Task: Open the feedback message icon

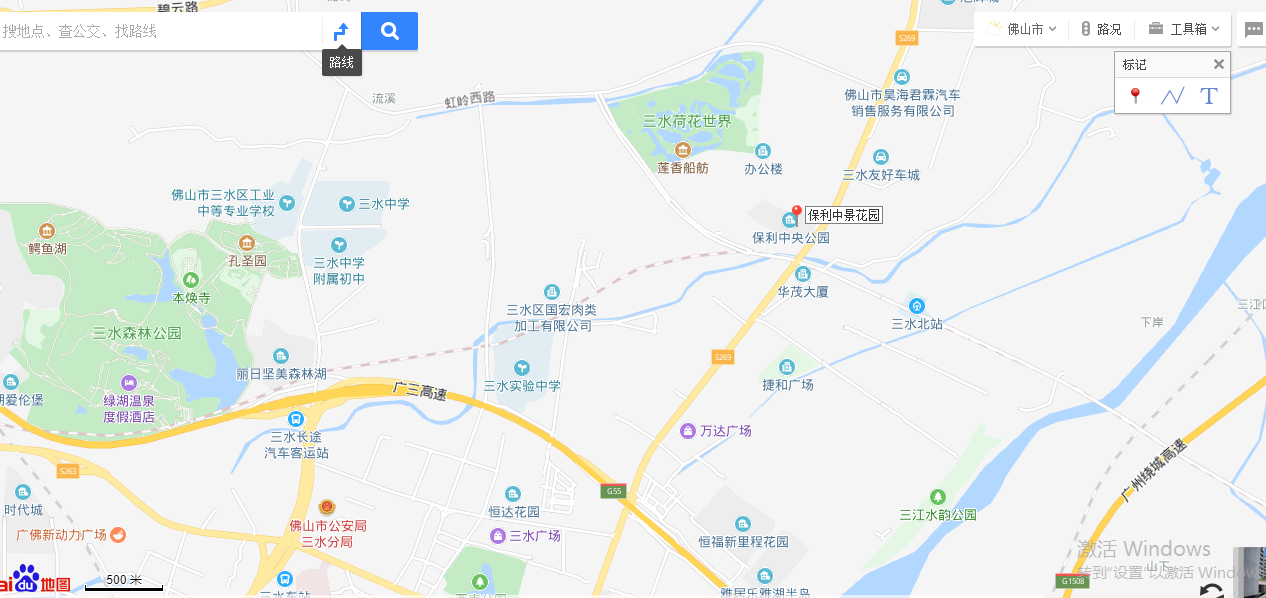Action: [x=1253, y=30]
